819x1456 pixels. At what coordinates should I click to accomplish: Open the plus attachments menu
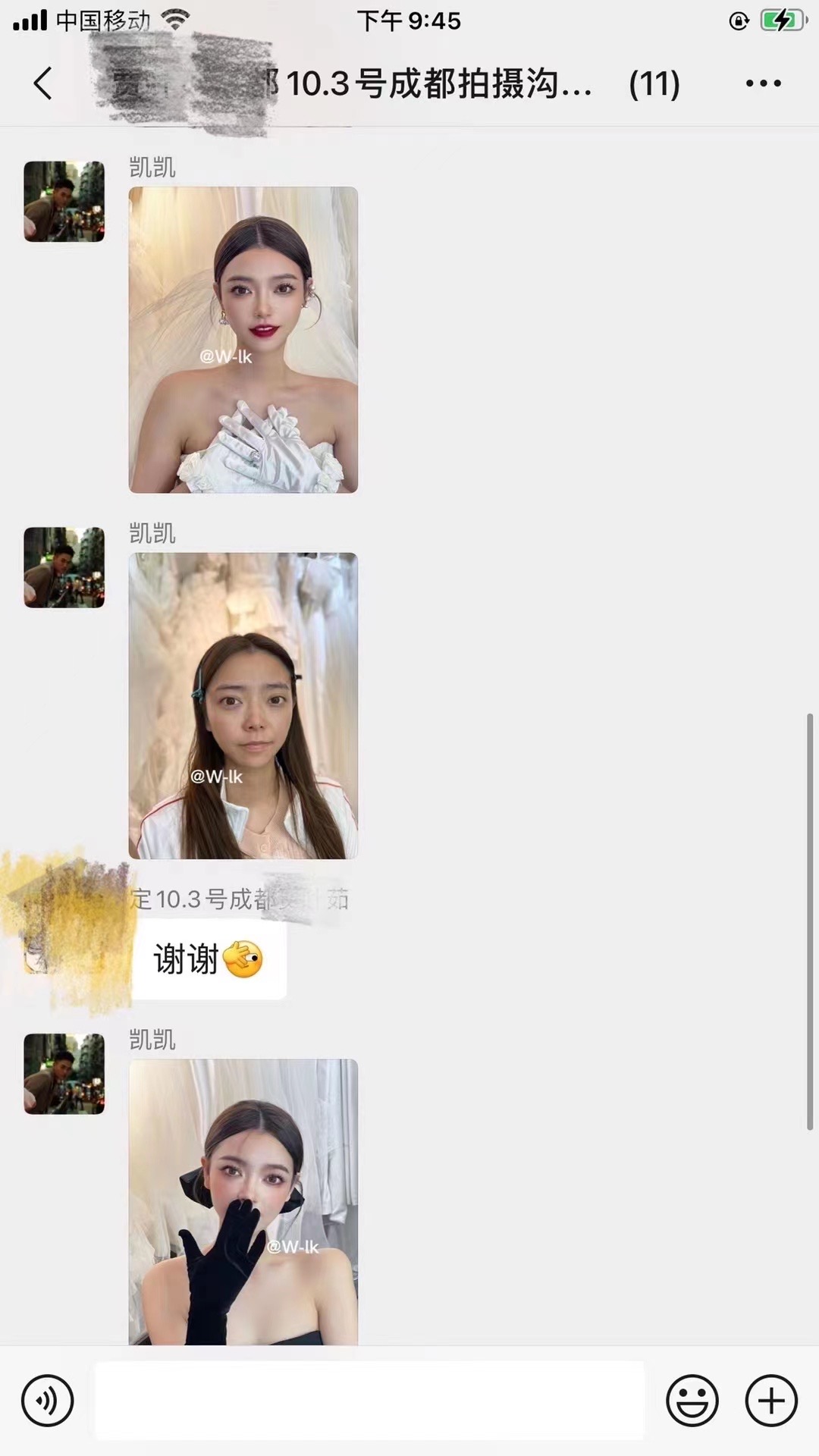pyautogui.click(x=771, y=1400)
